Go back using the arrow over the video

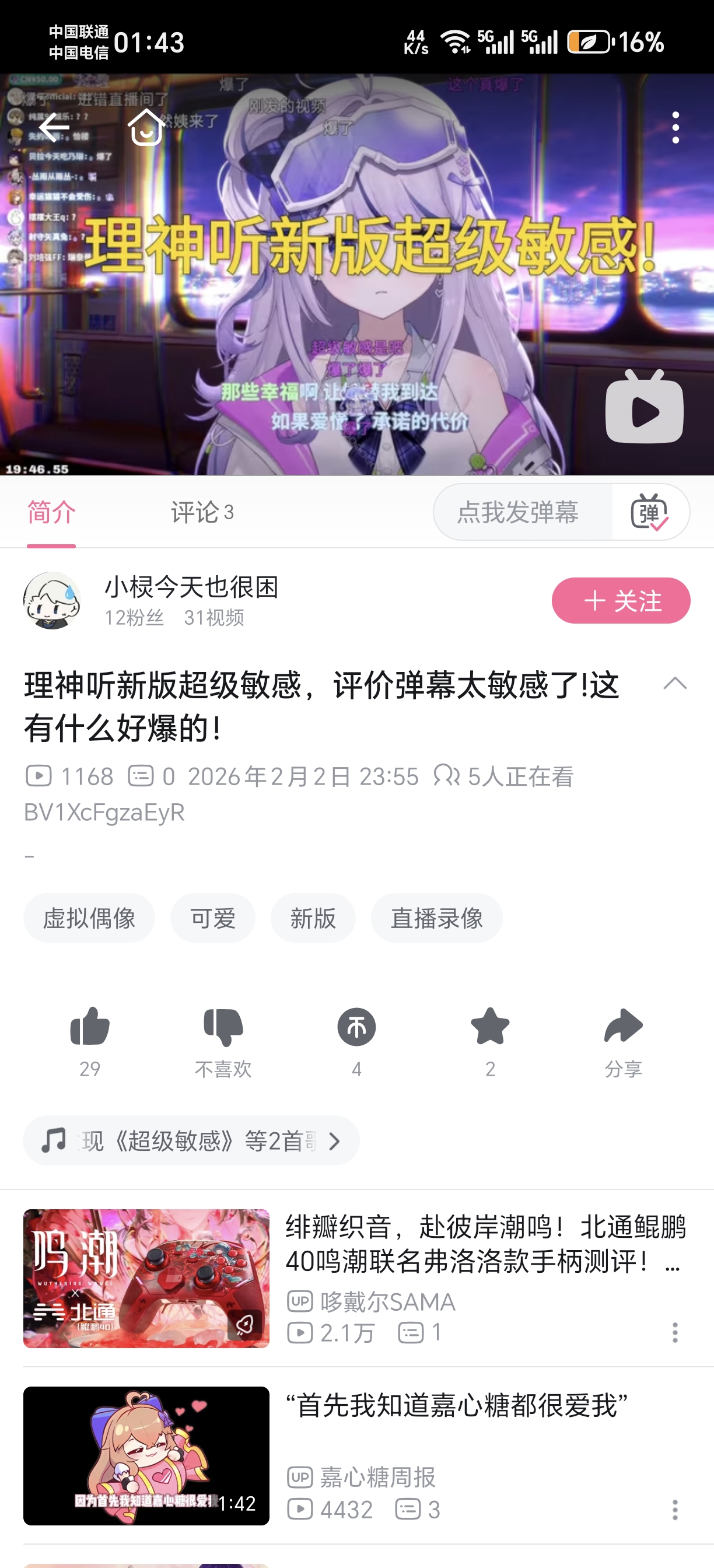[x=54, y=128]
